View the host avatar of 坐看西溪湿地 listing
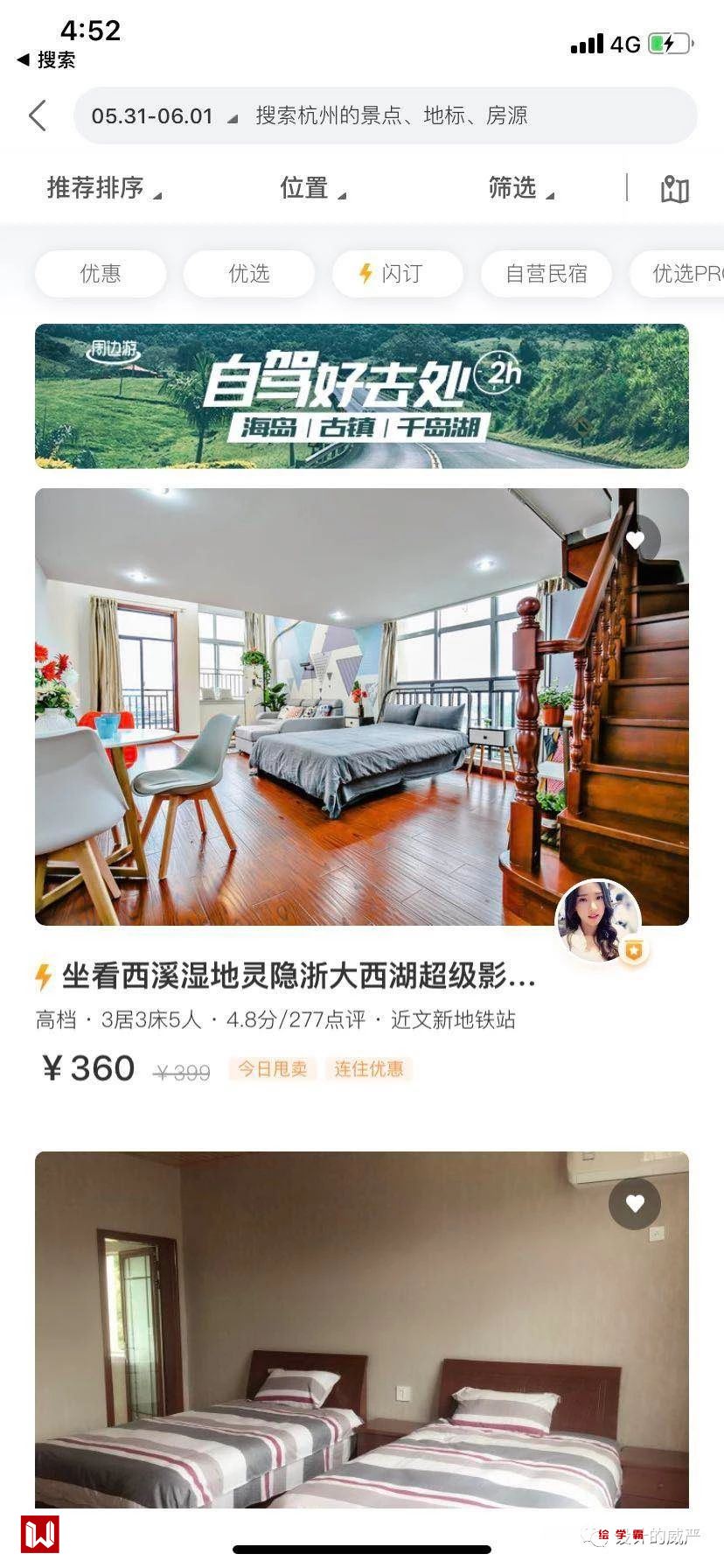 tap(598, 921)
